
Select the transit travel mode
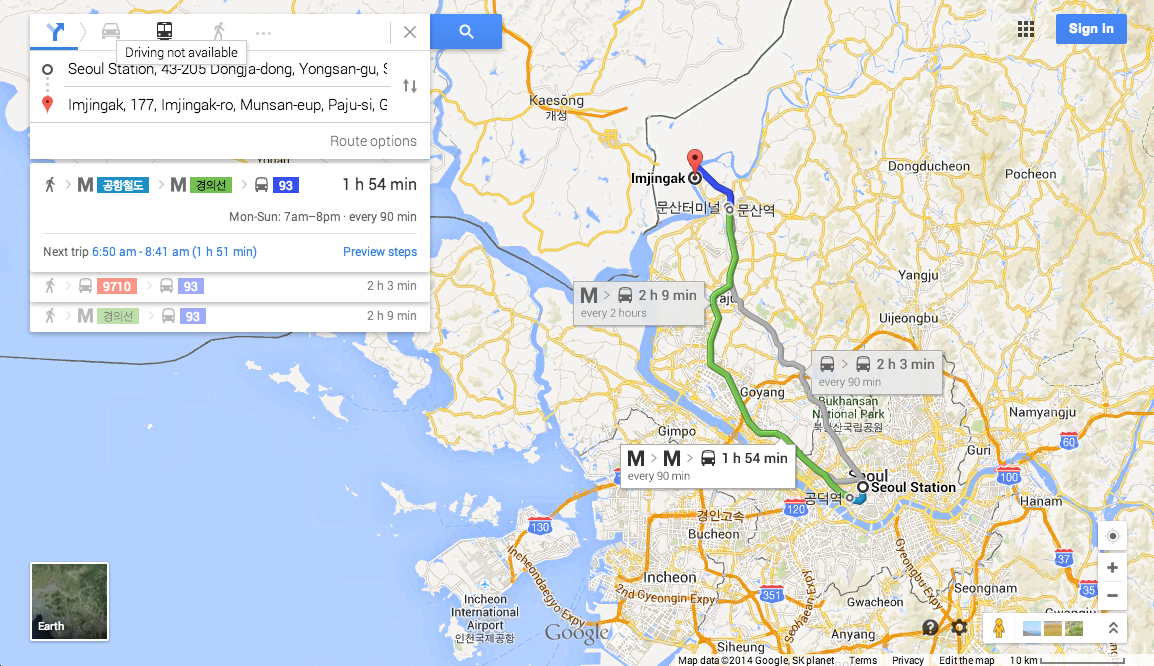pos(164,31)
